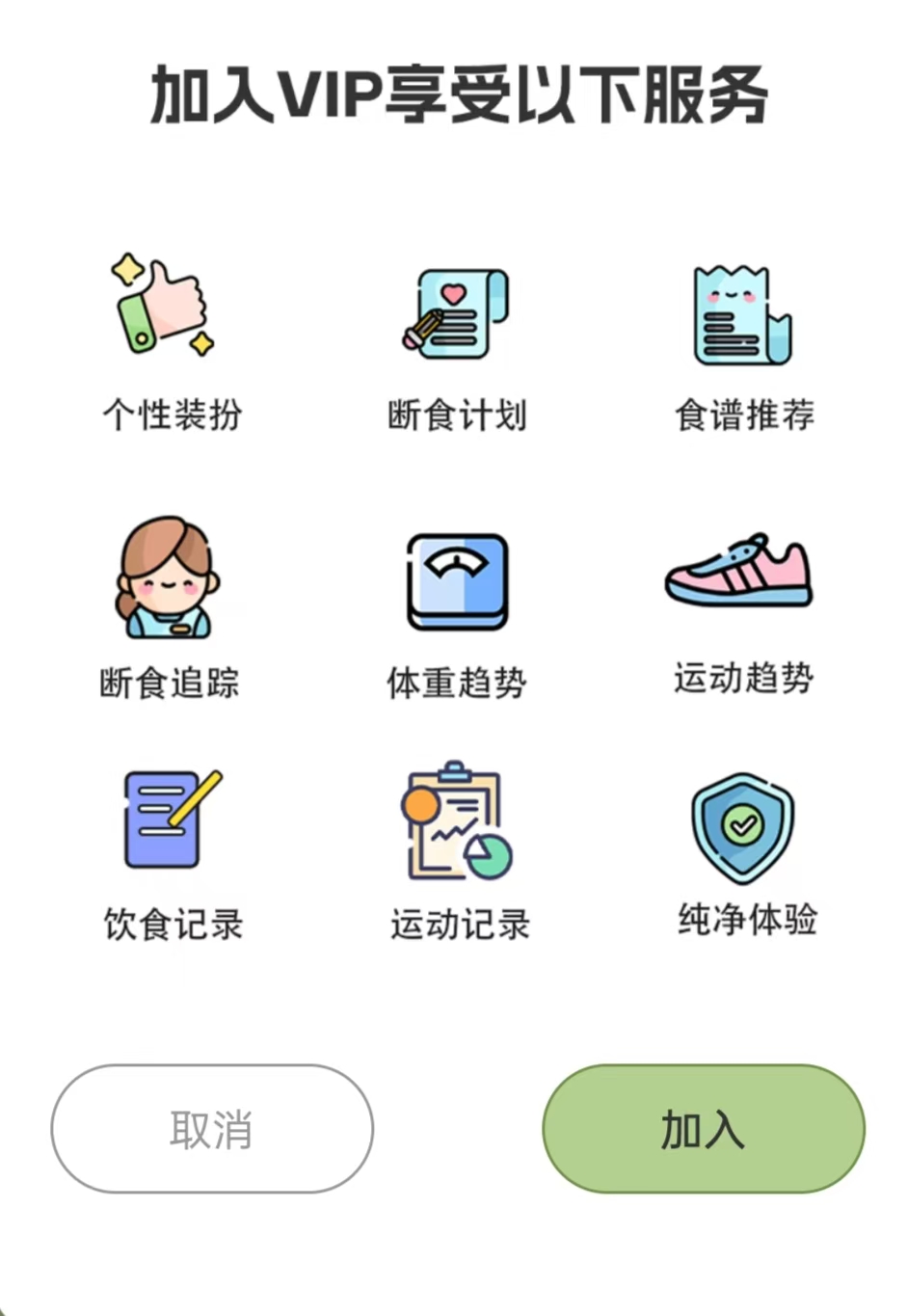Tap 取消 to dismiss the VIP dialog

[212, 1129]
